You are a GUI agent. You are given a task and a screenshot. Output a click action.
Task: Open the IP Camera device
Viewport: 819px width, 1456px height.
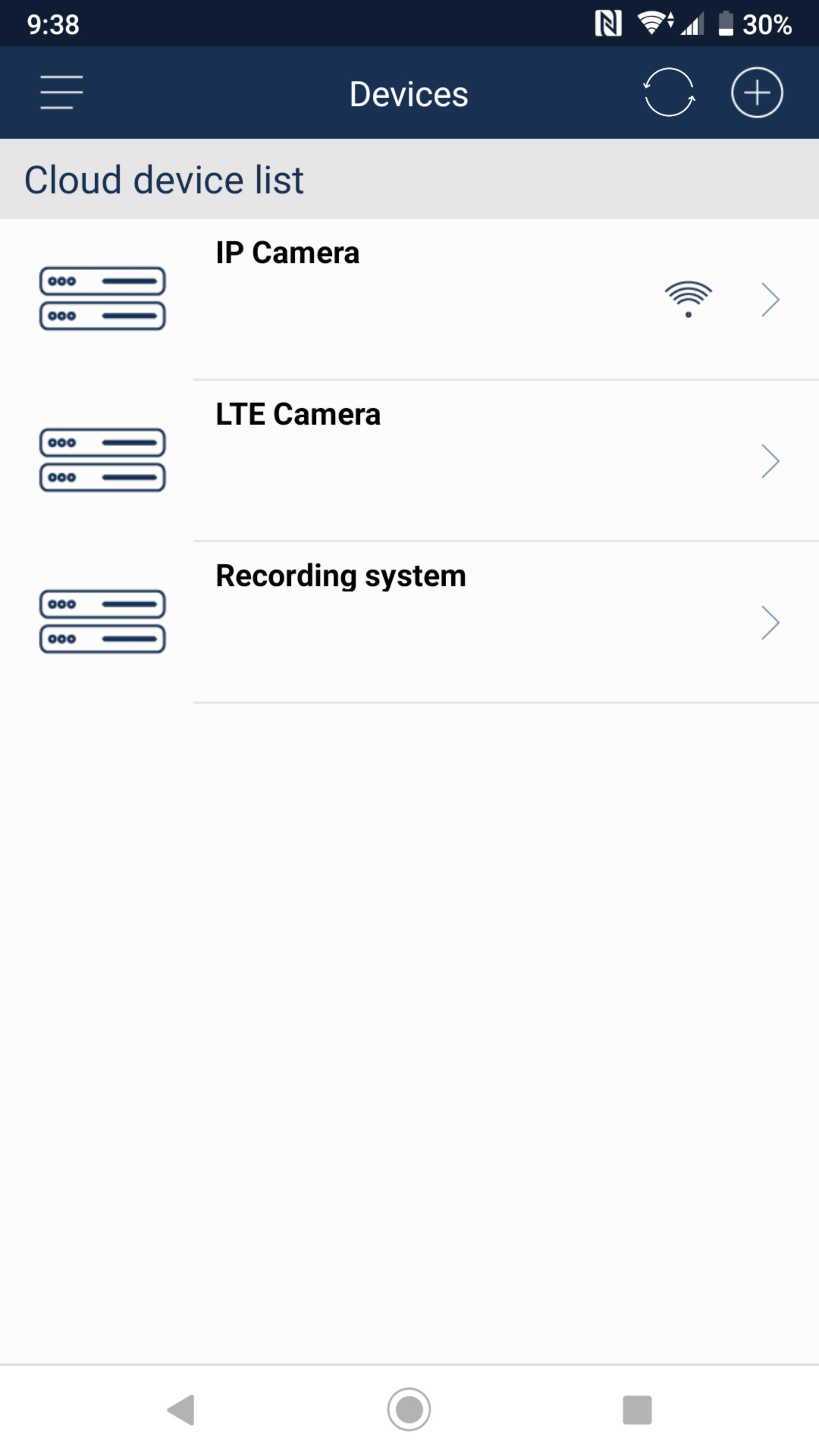409,298
